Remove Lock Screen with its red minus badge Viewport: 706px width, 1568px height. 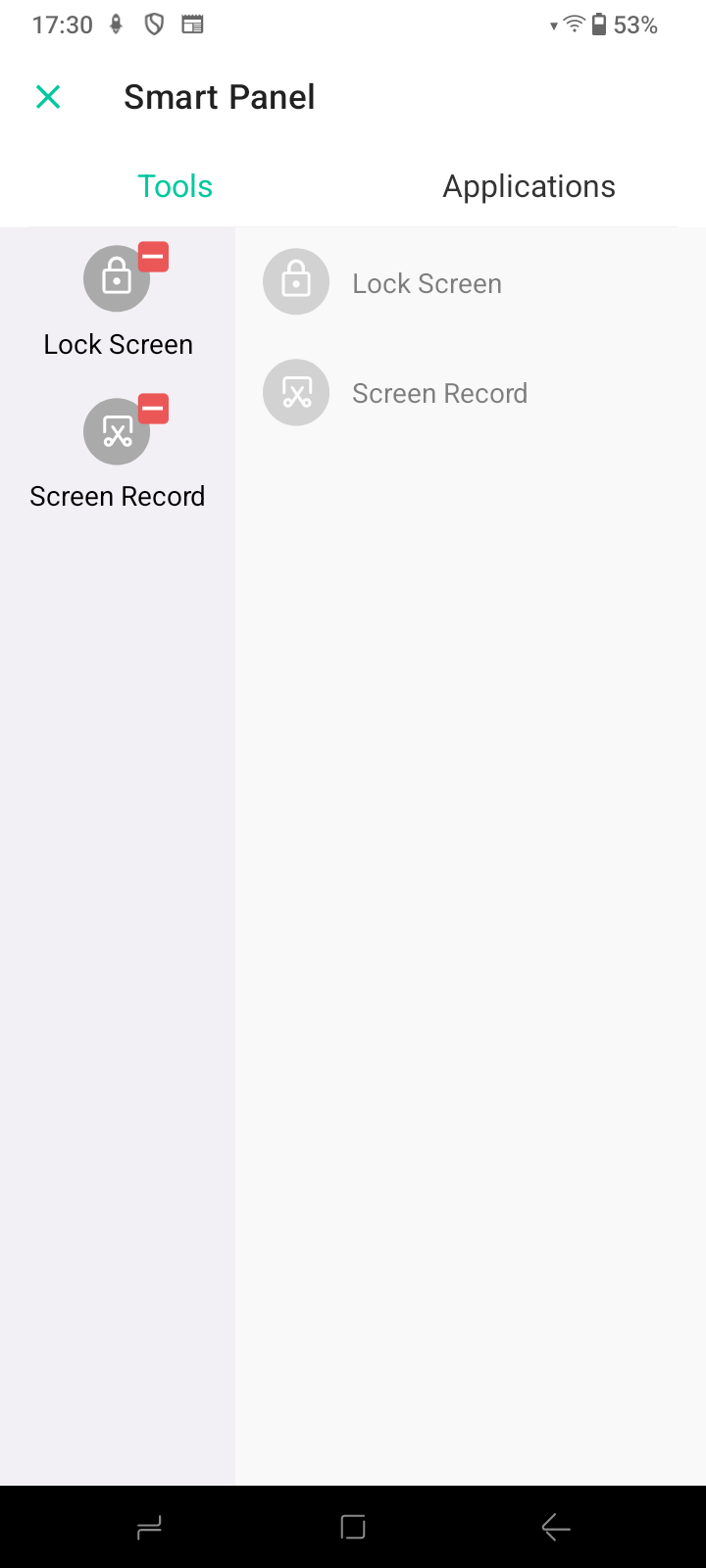153,257
